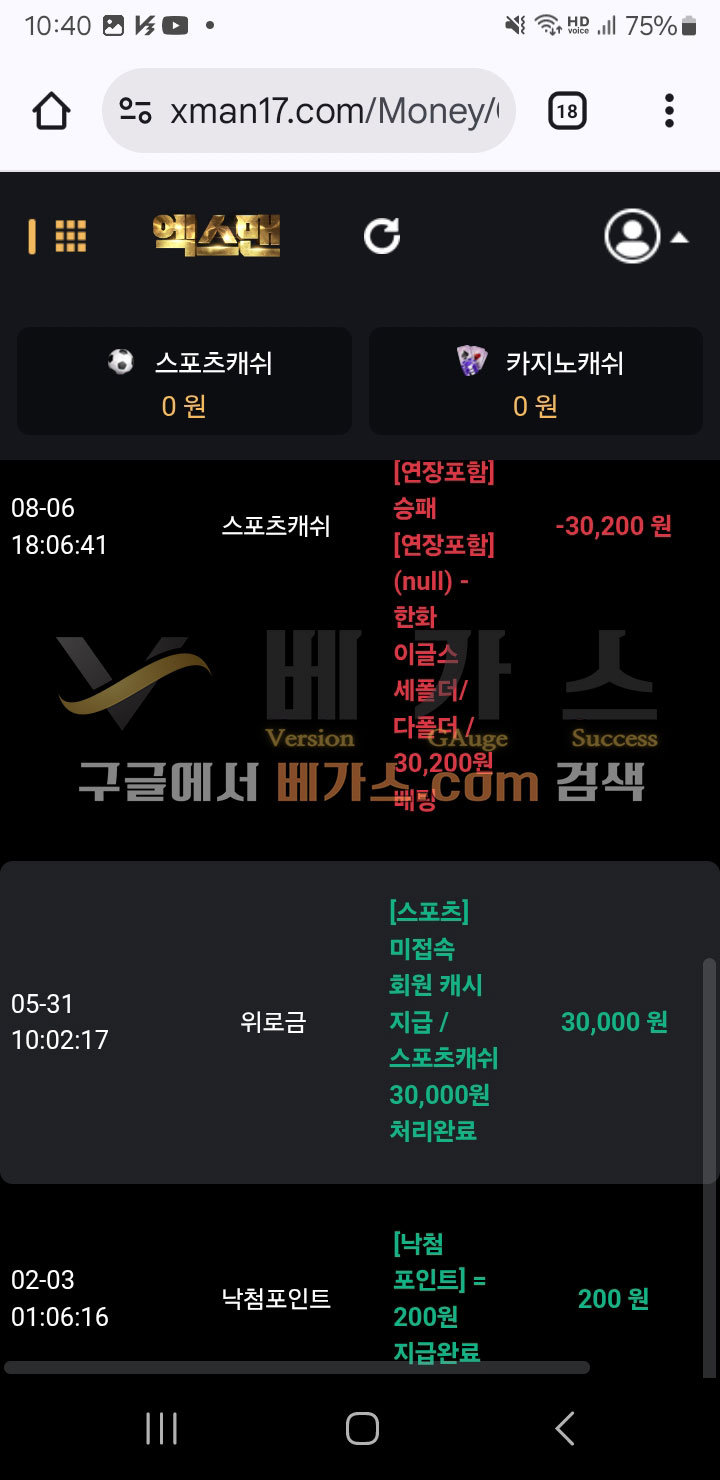The image size is (720, 1480).
Task: Open the recent apps view
Action: pyautogui.click(x=161, y=1428)
